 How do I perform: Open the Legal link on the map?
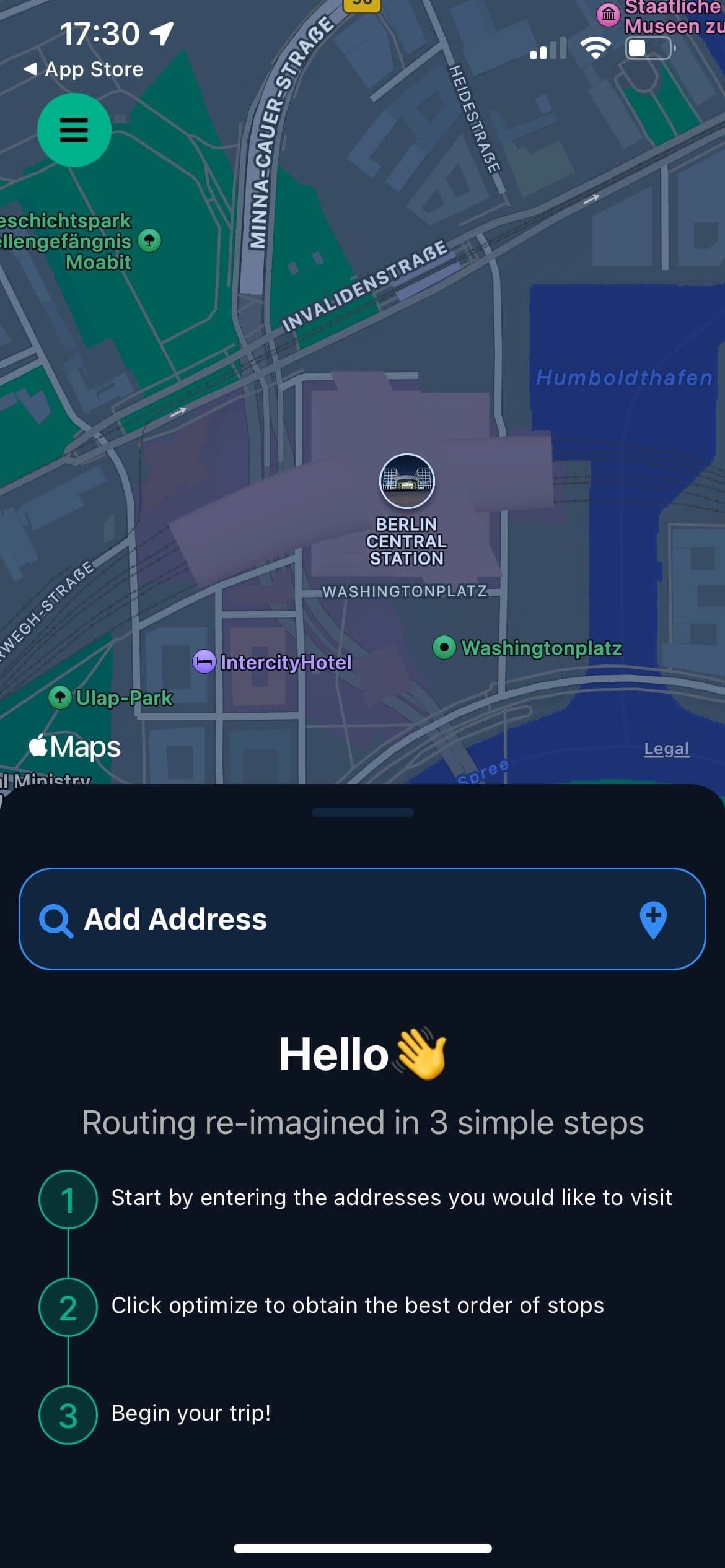[666, 749]
